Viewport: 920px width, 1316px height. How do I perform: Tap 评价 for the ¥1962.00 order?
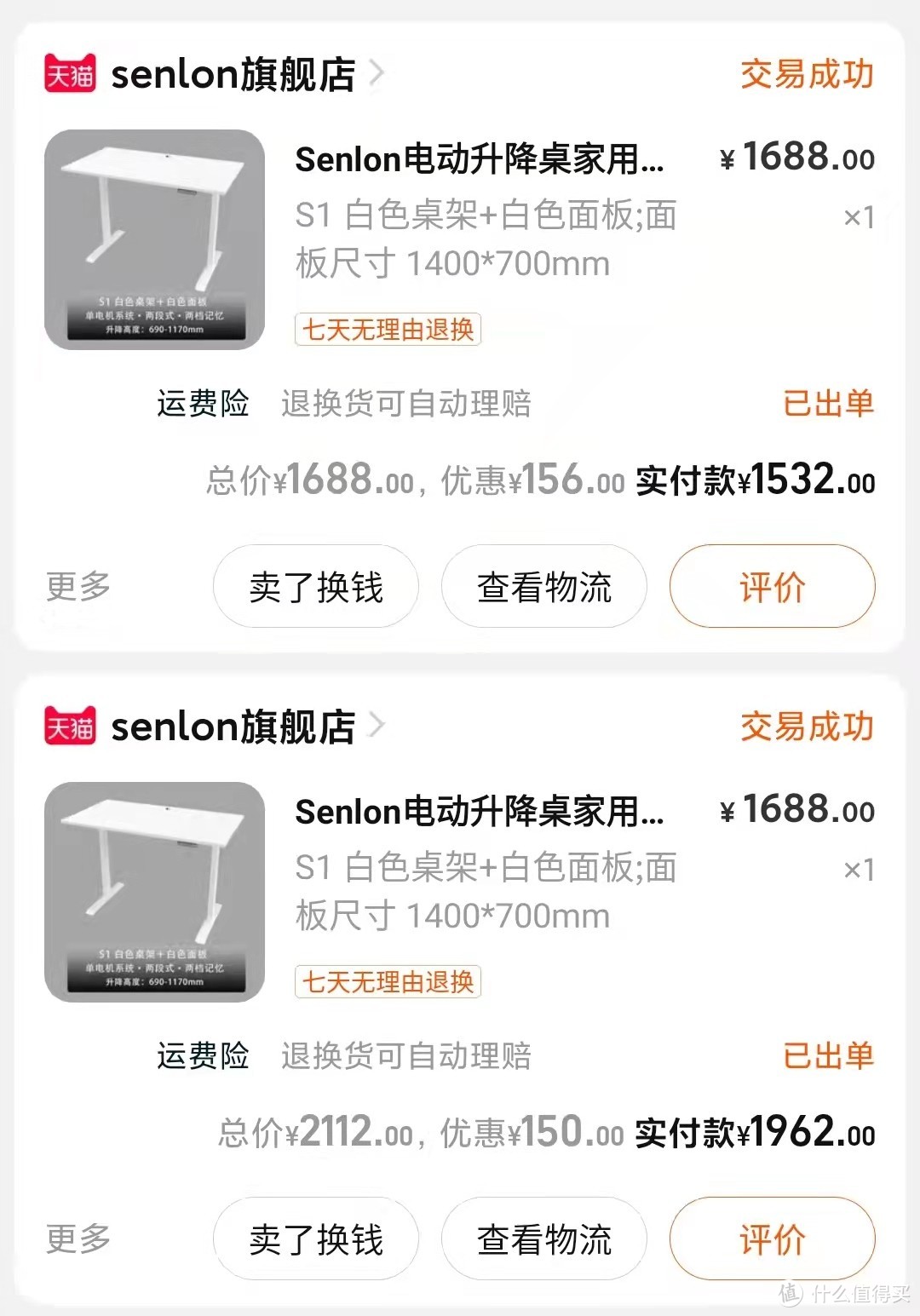pyautogui.click(x=772, y=1239)
